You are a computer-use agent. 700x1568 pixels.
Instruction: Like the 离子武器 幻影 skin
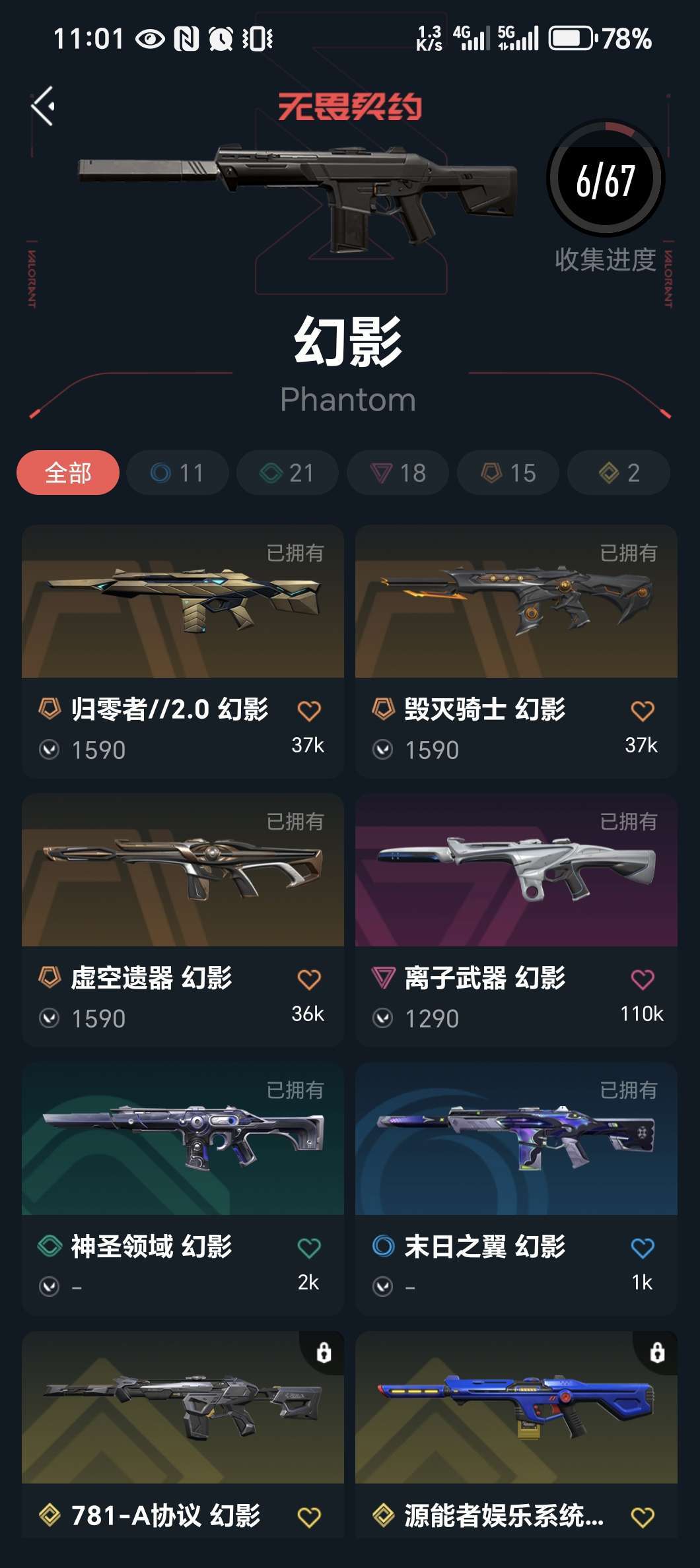pyautogui.click(x=643, y=979)
